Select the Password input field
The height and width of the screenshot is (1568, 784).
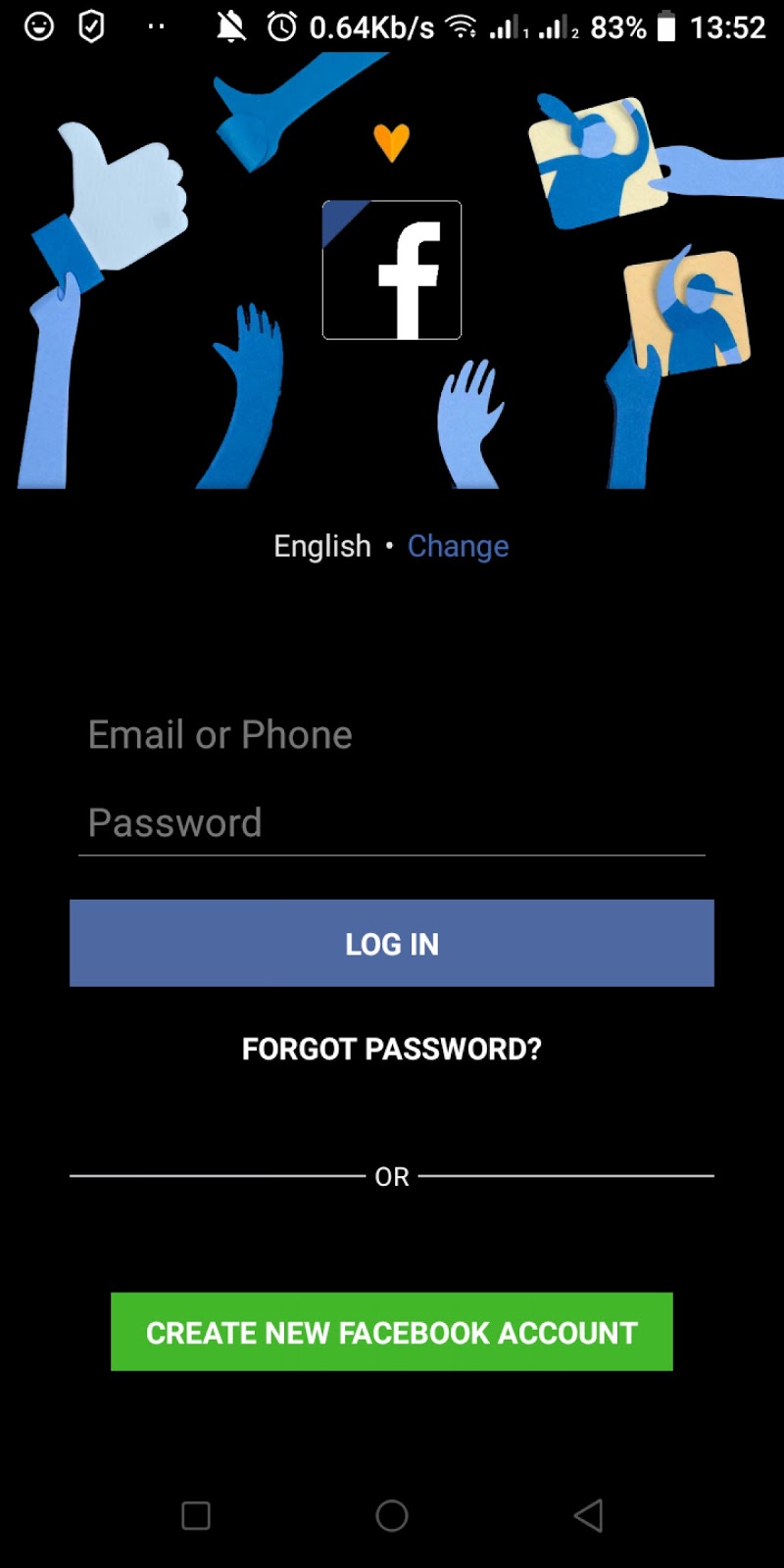[x=392, y=823]
